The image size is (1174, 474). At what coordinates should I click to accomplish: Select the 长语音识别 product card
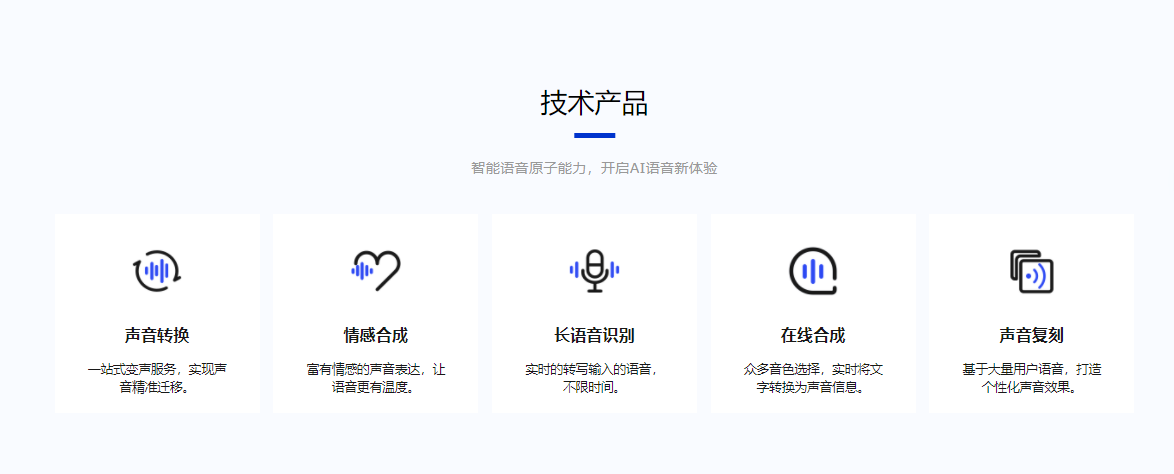(594, 314)
